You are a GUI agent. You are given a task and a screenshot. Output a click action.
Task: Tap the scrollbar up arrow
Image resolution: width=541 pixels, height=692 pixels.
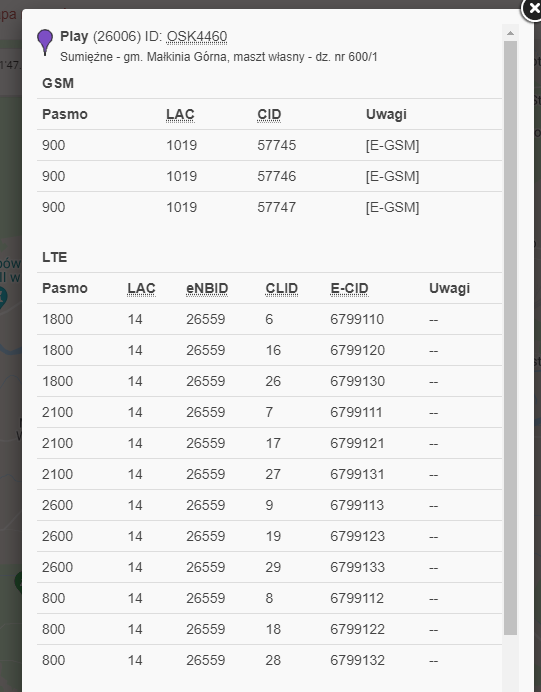(x=510, y=33)
